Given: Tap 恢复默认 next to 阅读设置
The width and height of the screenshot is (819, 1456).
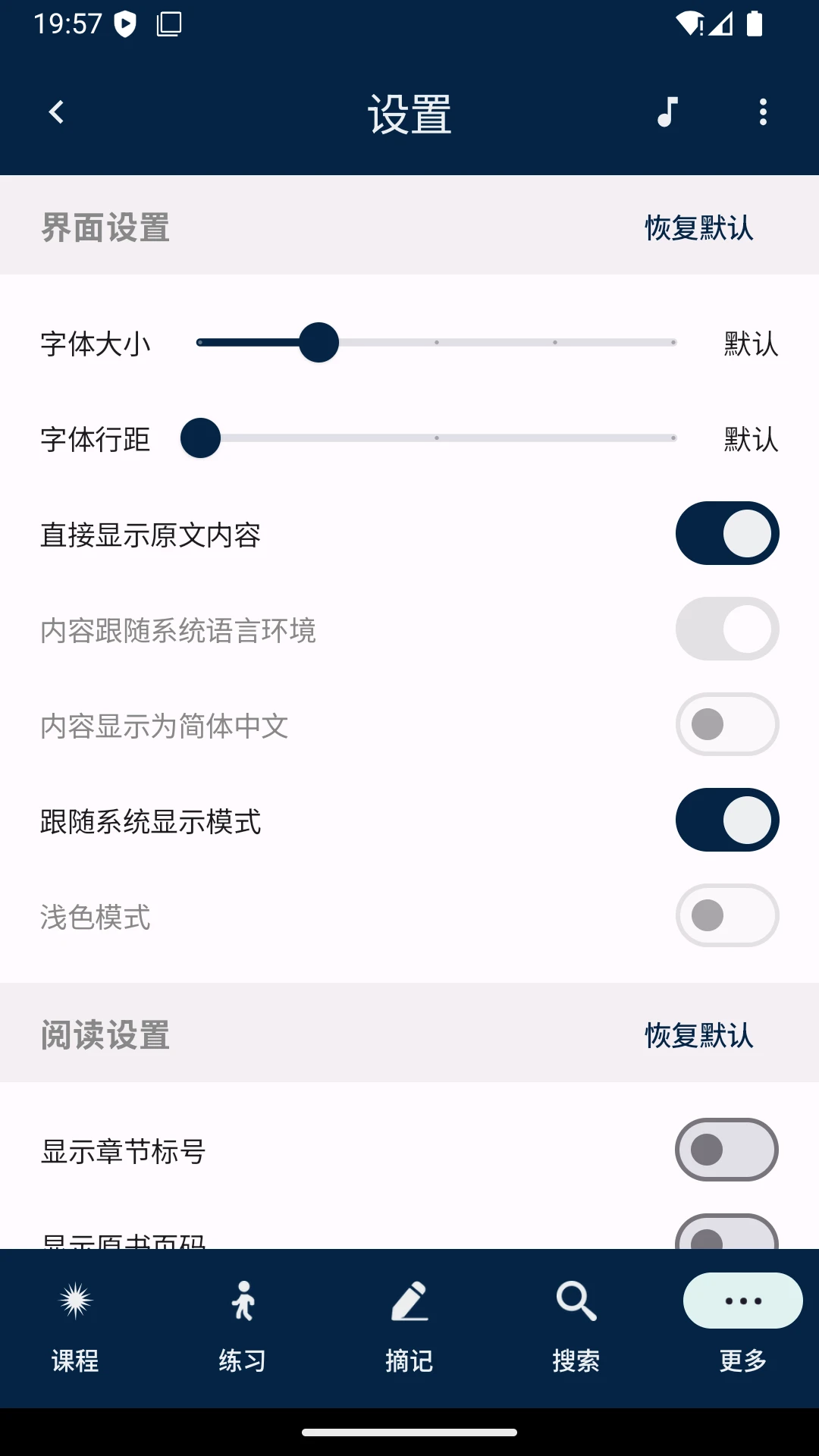Looking at the screenshot, I should [x=697, y=1034].
